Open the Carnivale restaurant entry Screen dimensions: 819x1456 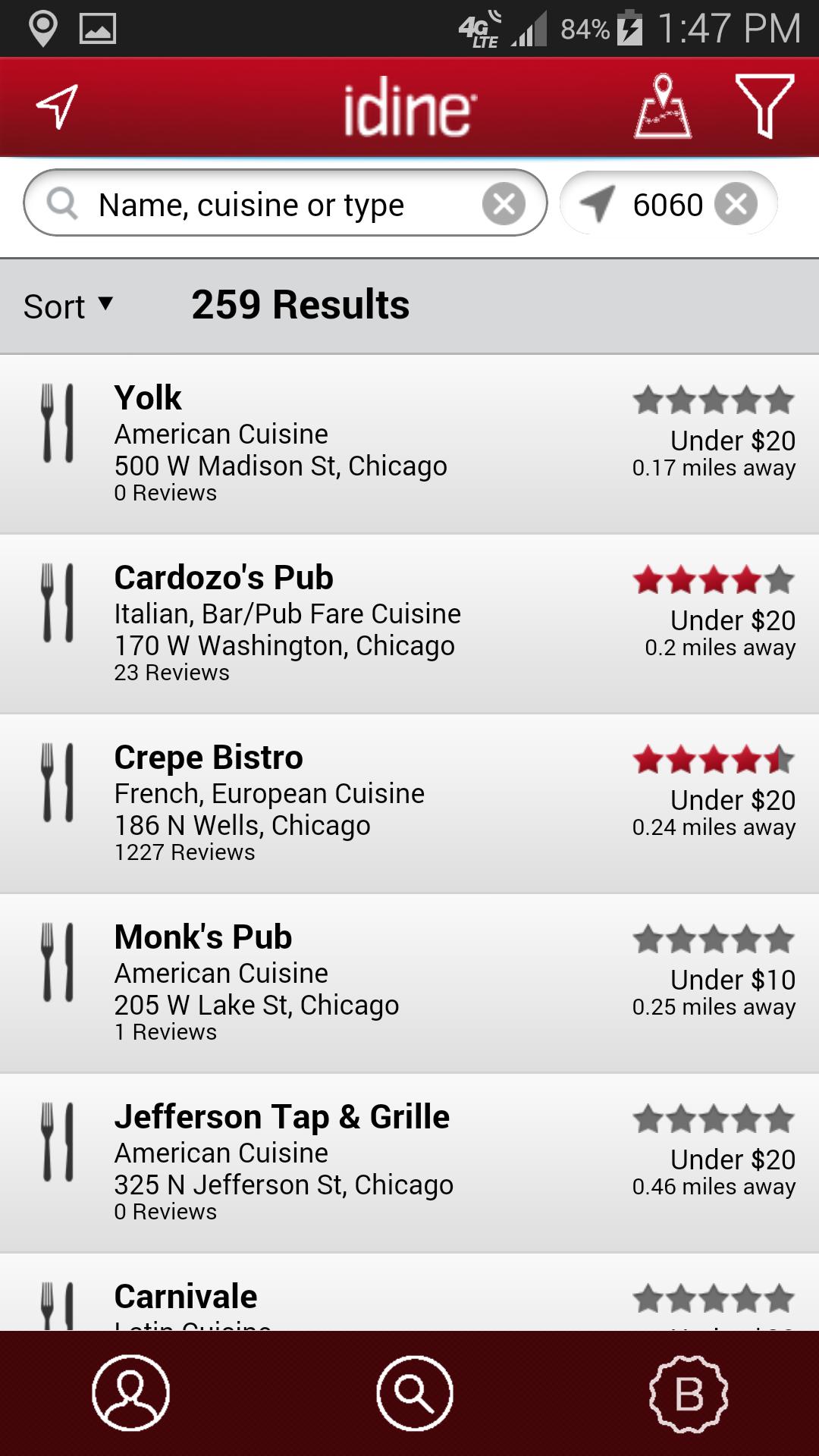point(409,1292)
